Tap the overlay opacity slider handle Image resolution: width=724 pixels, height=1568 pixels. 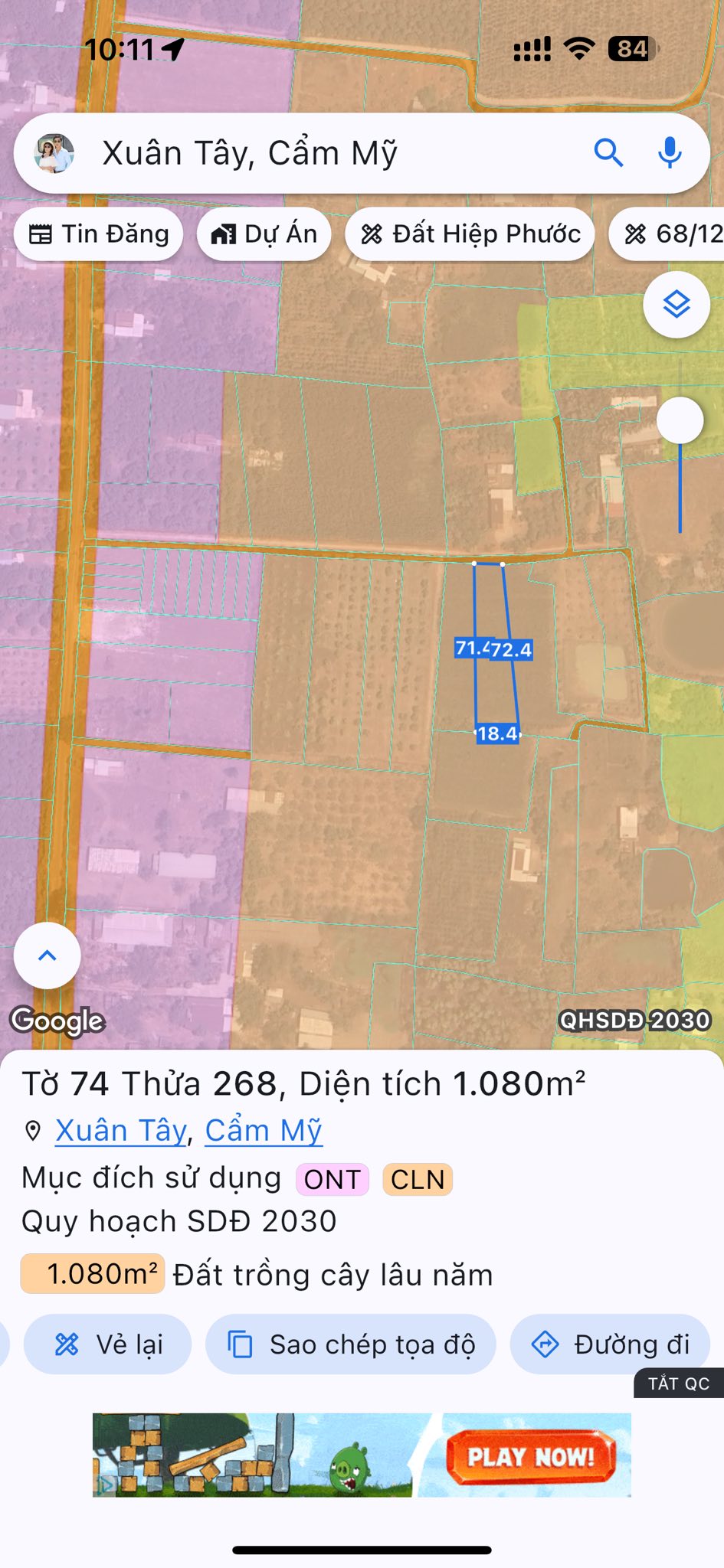click(680, 420)
